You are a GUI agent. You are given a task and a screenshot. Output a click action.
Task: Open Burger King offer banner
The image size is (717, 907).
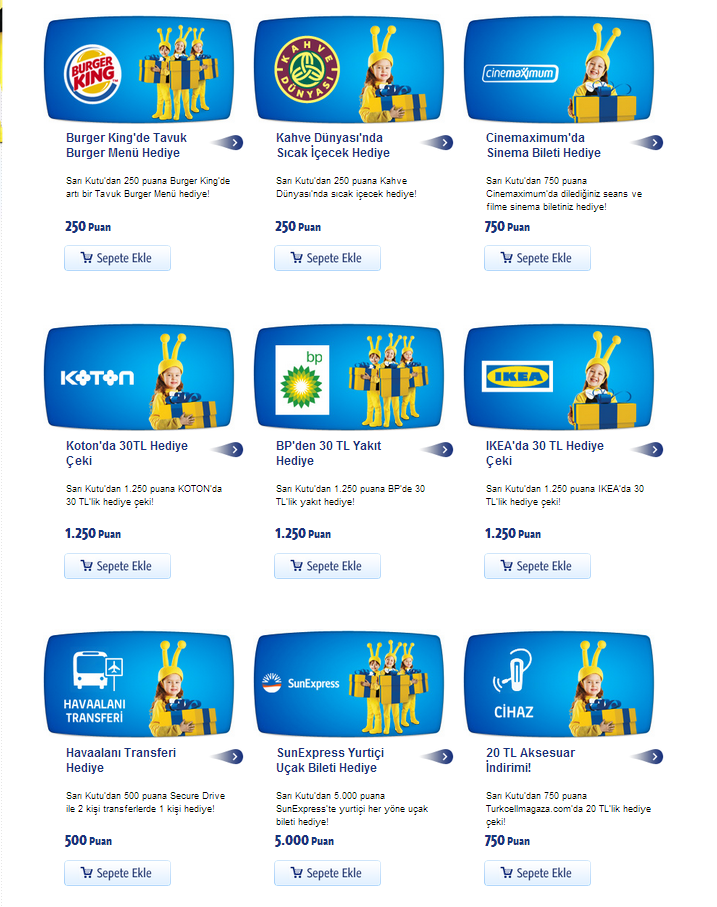(139, 70)
